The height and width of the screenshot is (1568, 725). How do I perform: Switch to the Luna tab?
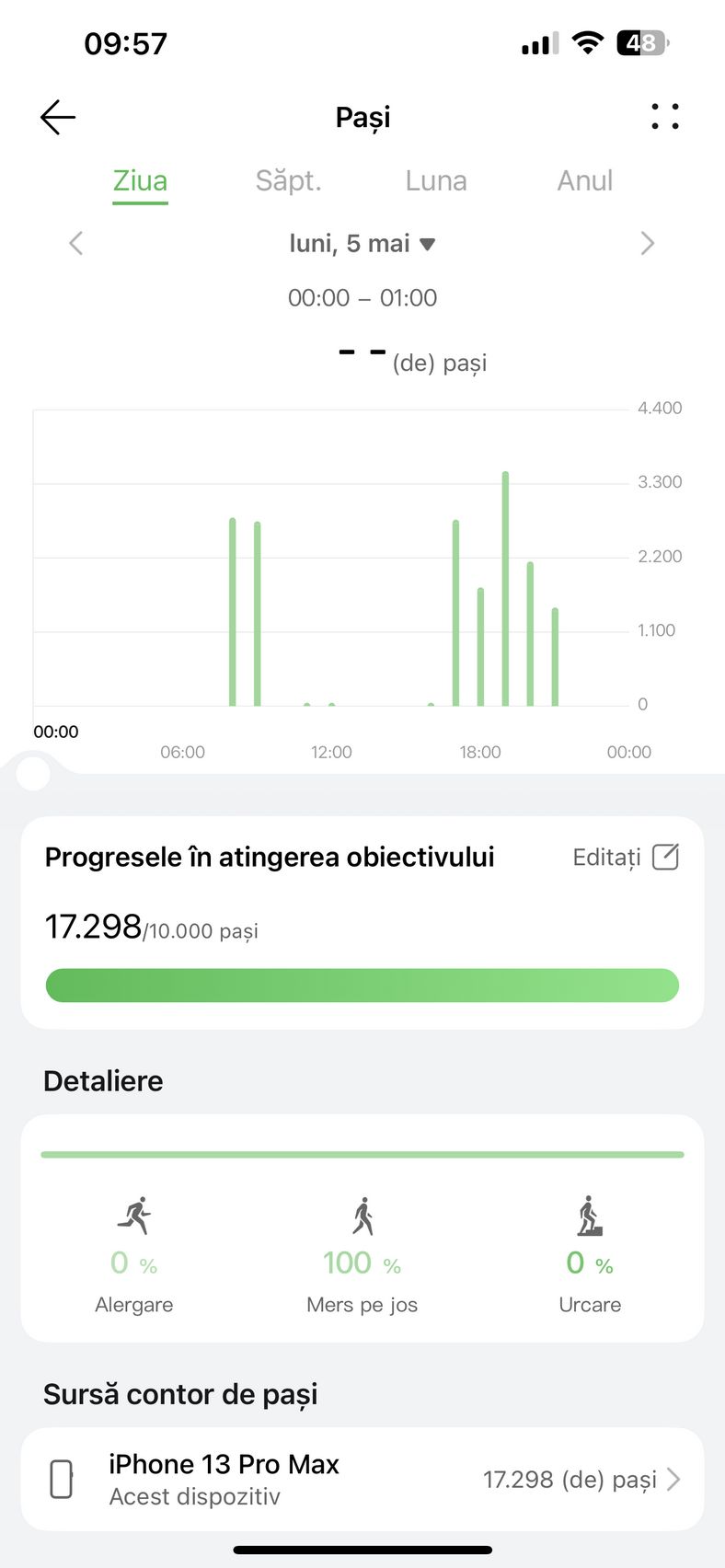click(x=436, y=180)
